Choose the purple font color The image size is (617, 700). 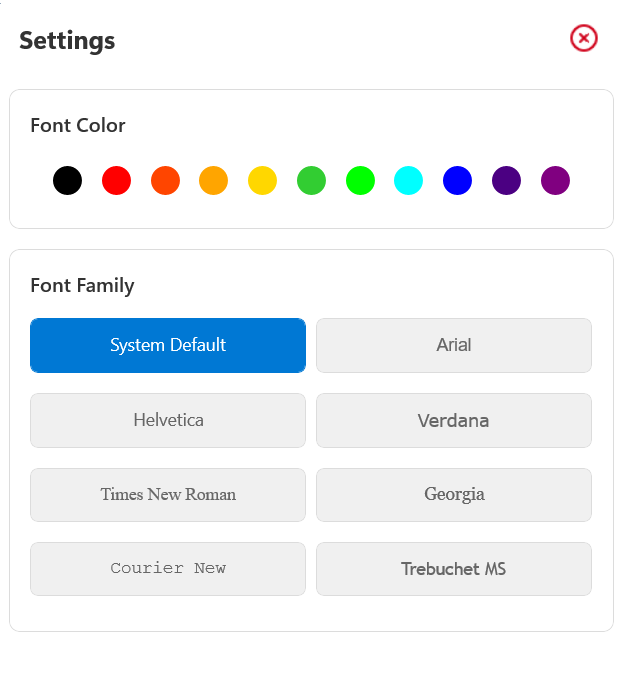pos(555,181)
